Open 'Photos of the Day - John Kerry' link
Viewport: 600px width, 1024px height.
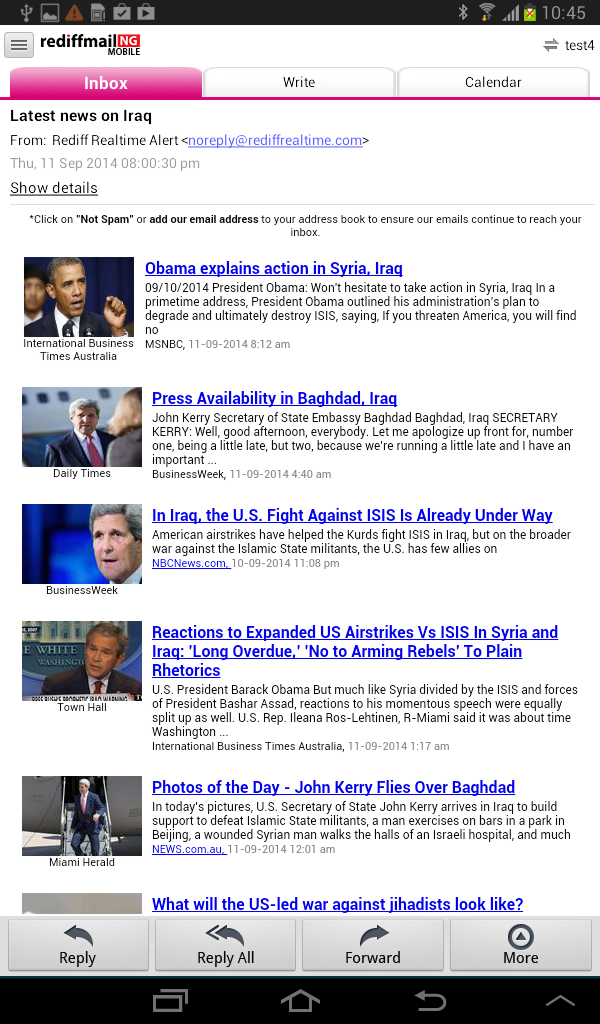[333, 787]
